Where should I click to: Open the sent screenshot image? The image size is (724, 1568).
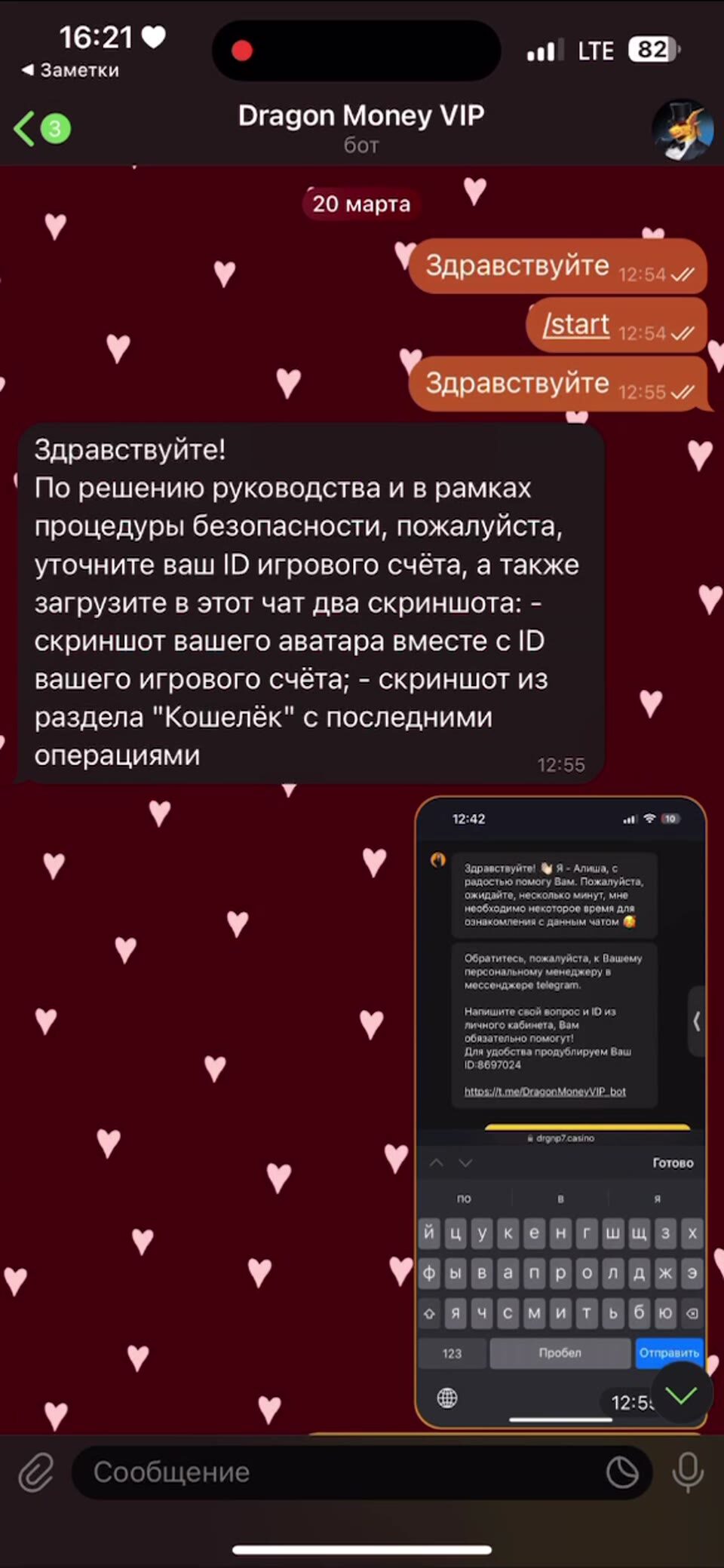pyautogui.click(x=560, y=1055)
